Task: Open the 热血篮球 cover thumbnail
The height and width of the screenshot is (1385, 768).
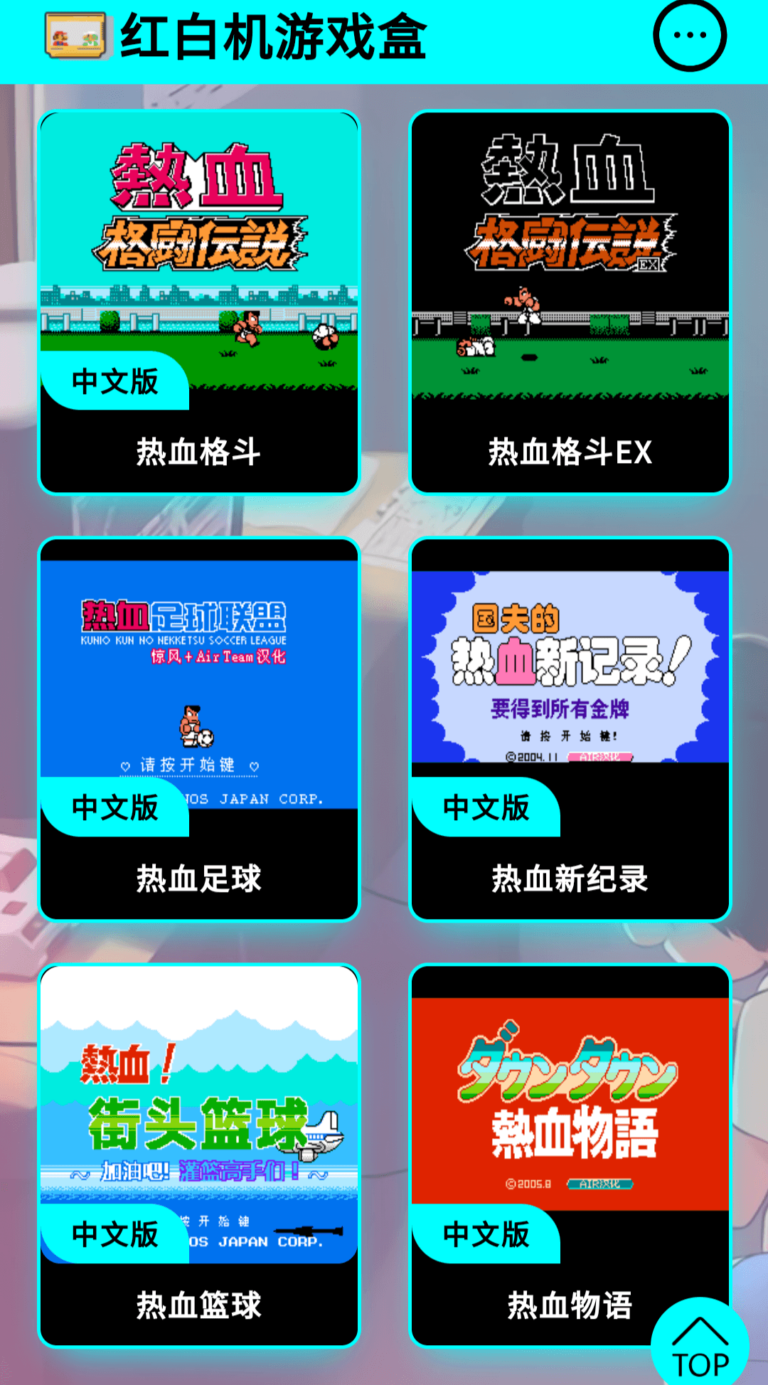Action: (198, 1110)
